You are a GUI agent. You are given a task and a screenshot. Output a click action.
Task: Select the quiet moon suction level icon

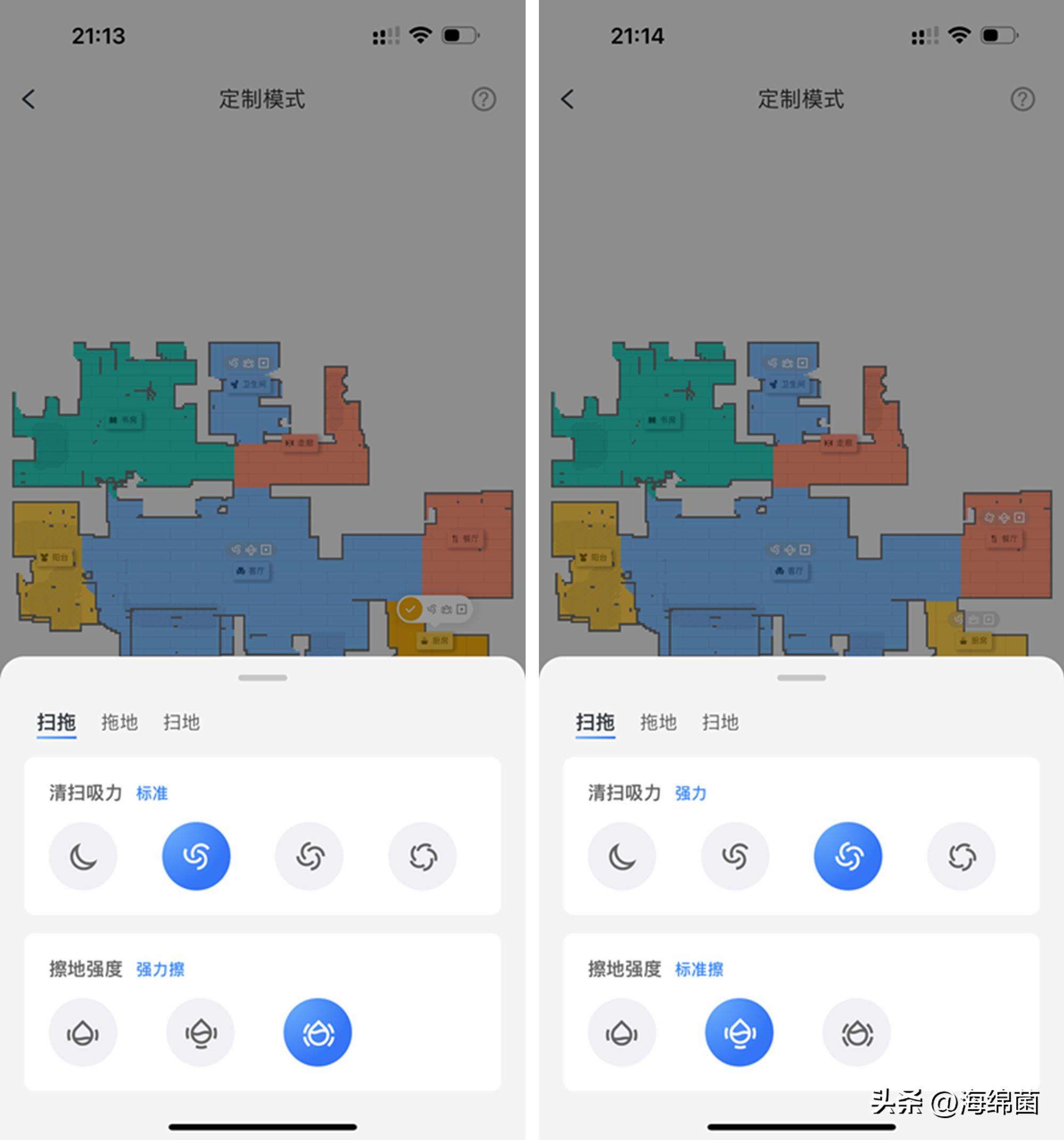[84, 856]
